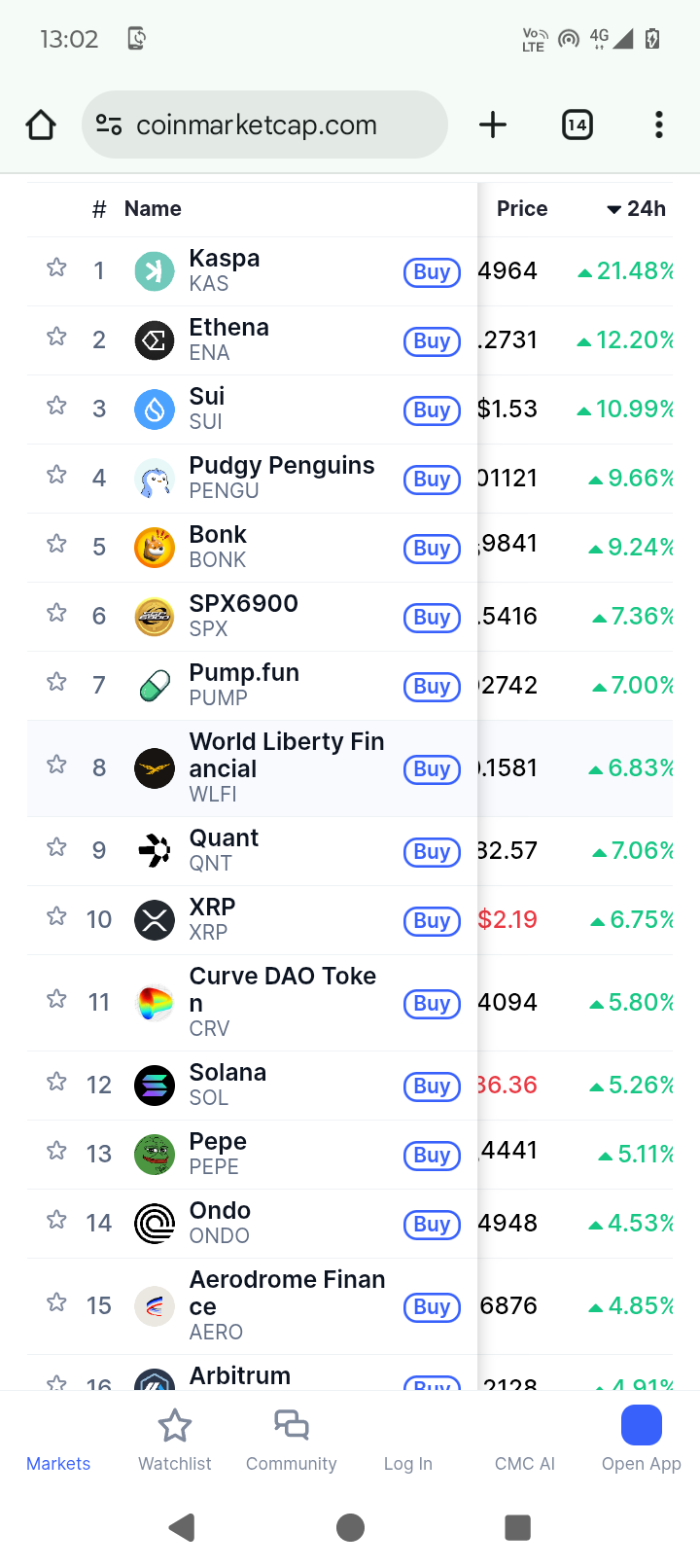Sort the list by 24h change
Image resolution: width=700 pixels, height=1568 pixels.
click(638, 209)
